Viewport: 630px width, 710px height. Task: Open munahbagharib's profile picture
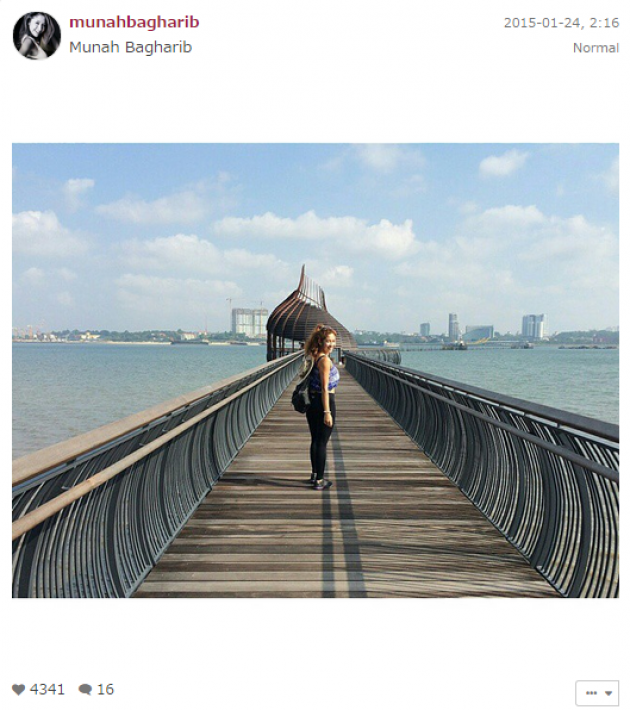tap(36, 35)
